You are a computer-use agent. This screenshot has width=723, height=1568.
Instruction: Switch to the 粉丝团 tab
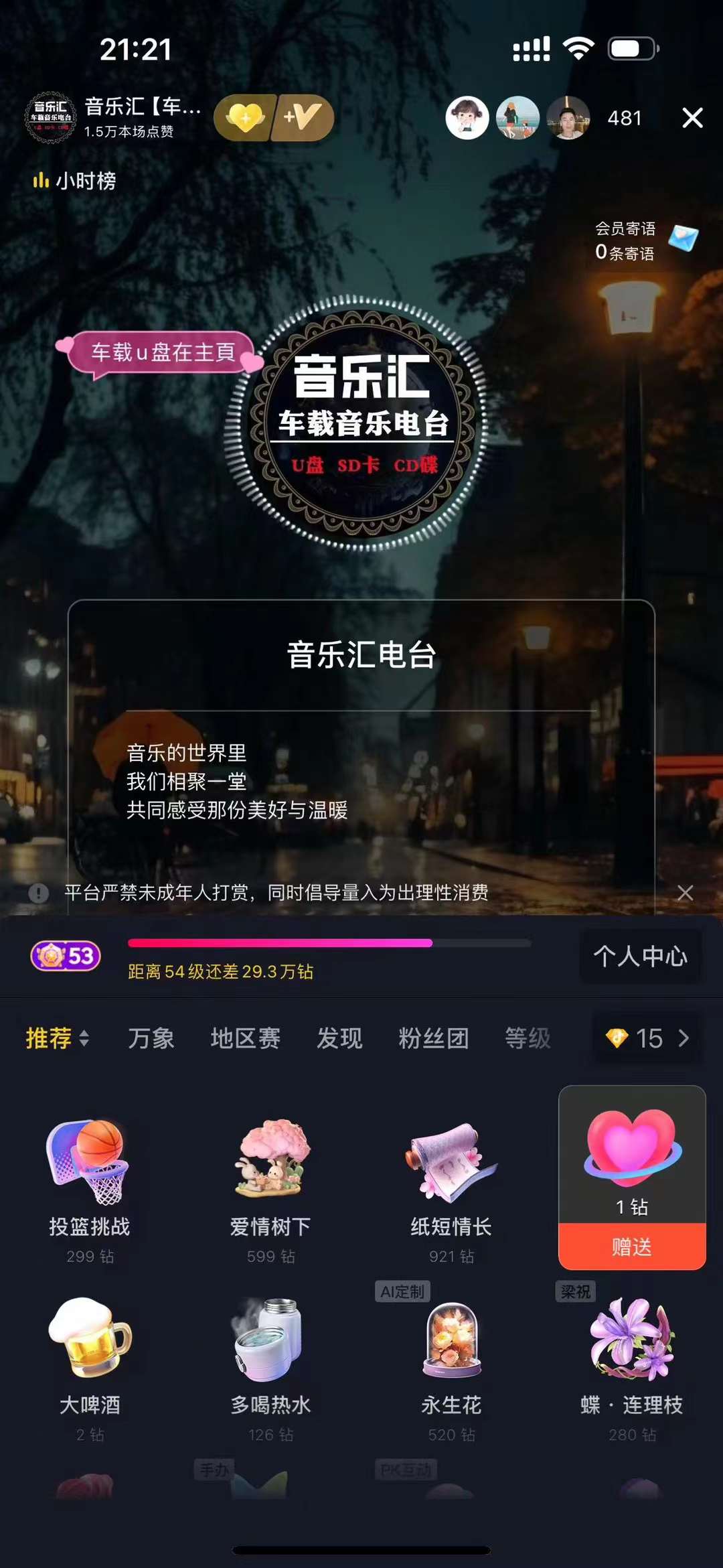[433, 1038]
